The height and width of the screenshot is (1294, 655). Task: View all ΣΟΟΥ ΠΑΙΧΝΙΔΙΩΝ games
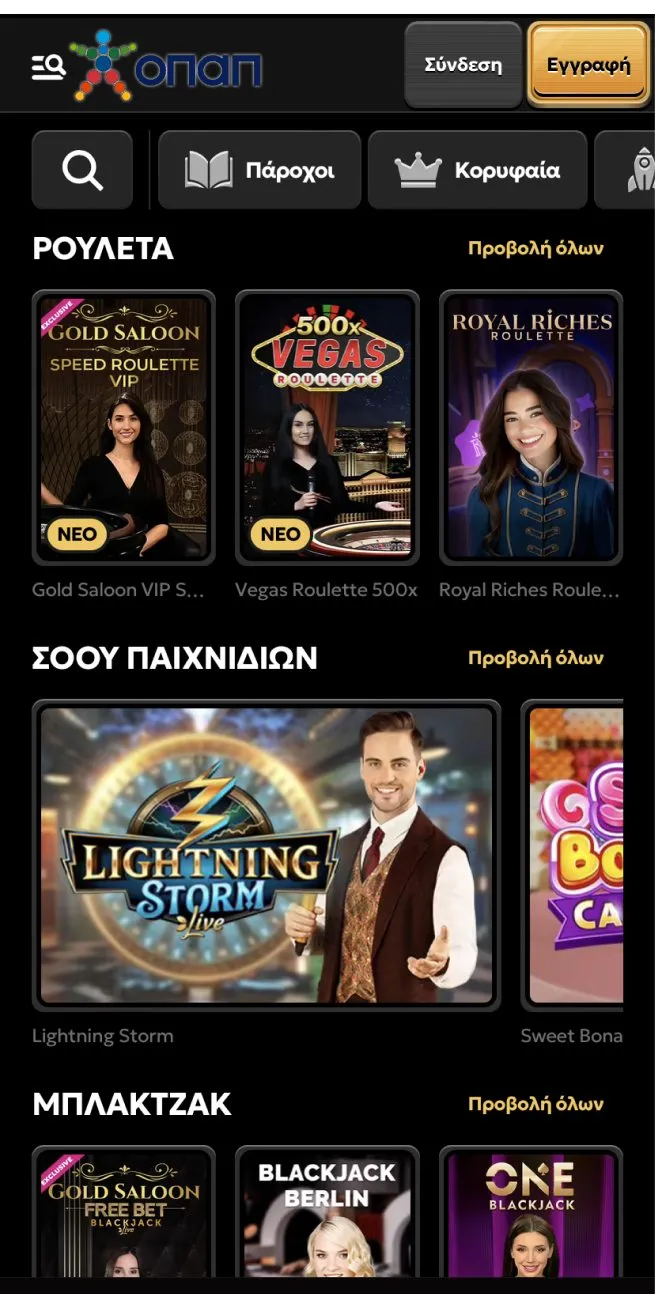coord(536,658)
